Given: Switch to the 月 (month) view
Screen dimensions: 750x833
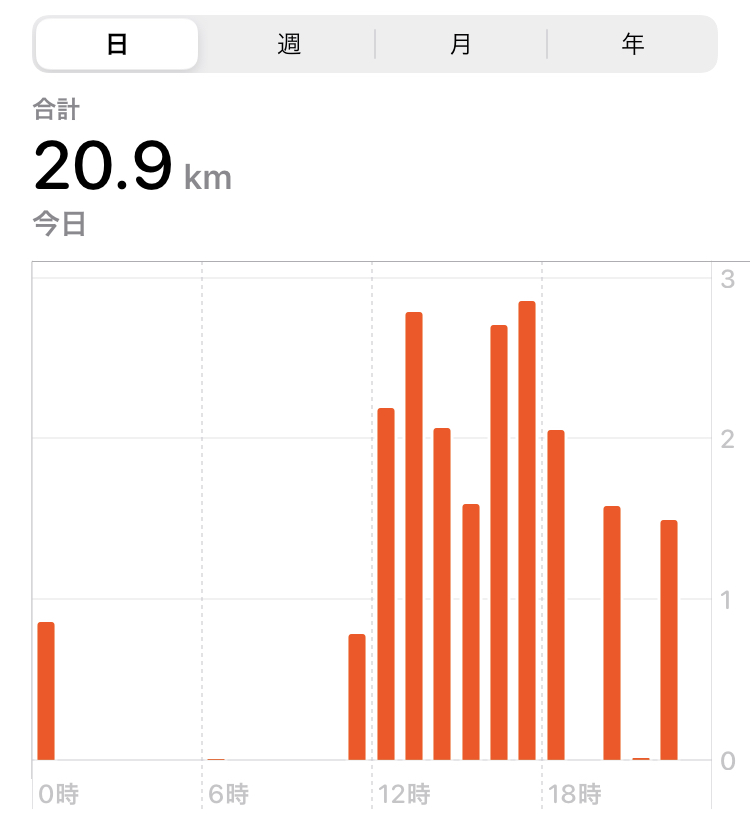Looking at the screenshot, I should (x=461, y=44).
